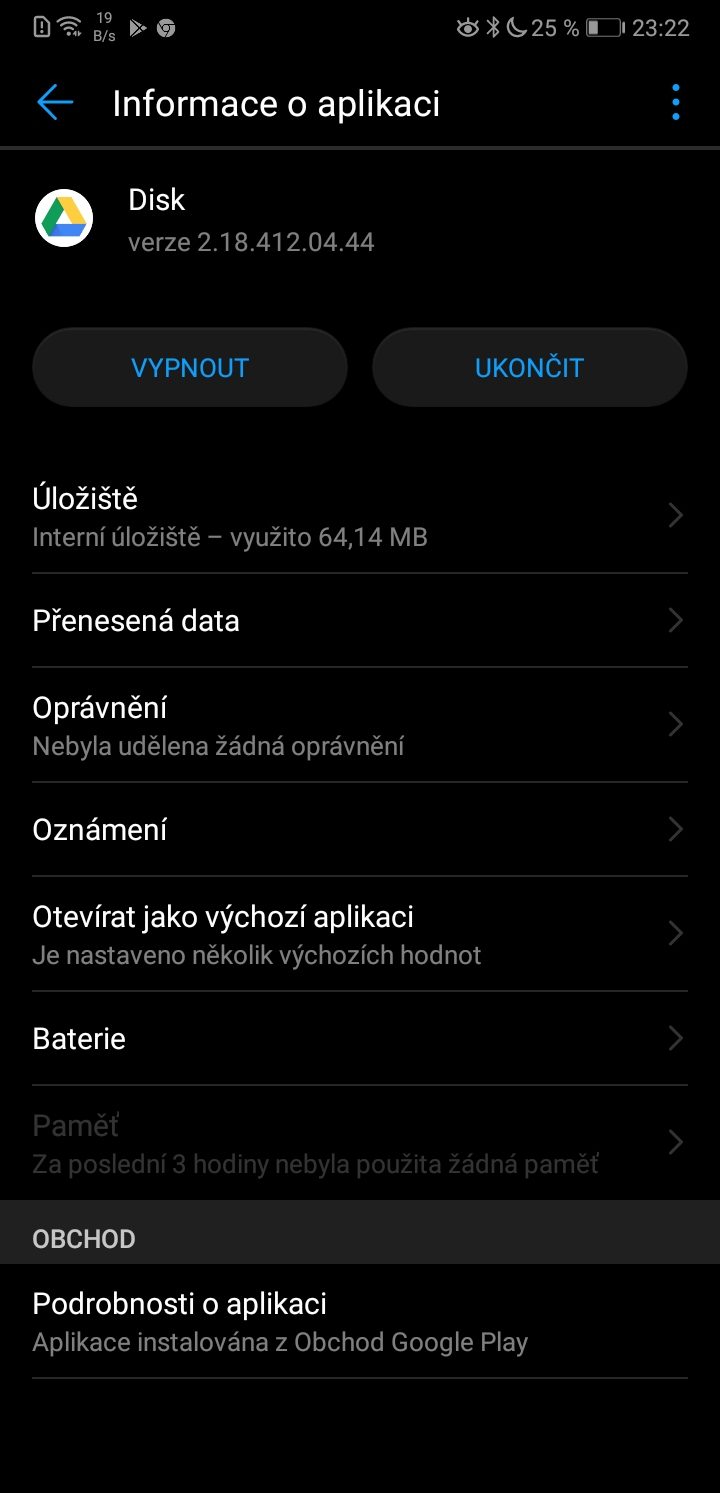
Task: Tap the VYPNOUT button
Action: point(190,367)
